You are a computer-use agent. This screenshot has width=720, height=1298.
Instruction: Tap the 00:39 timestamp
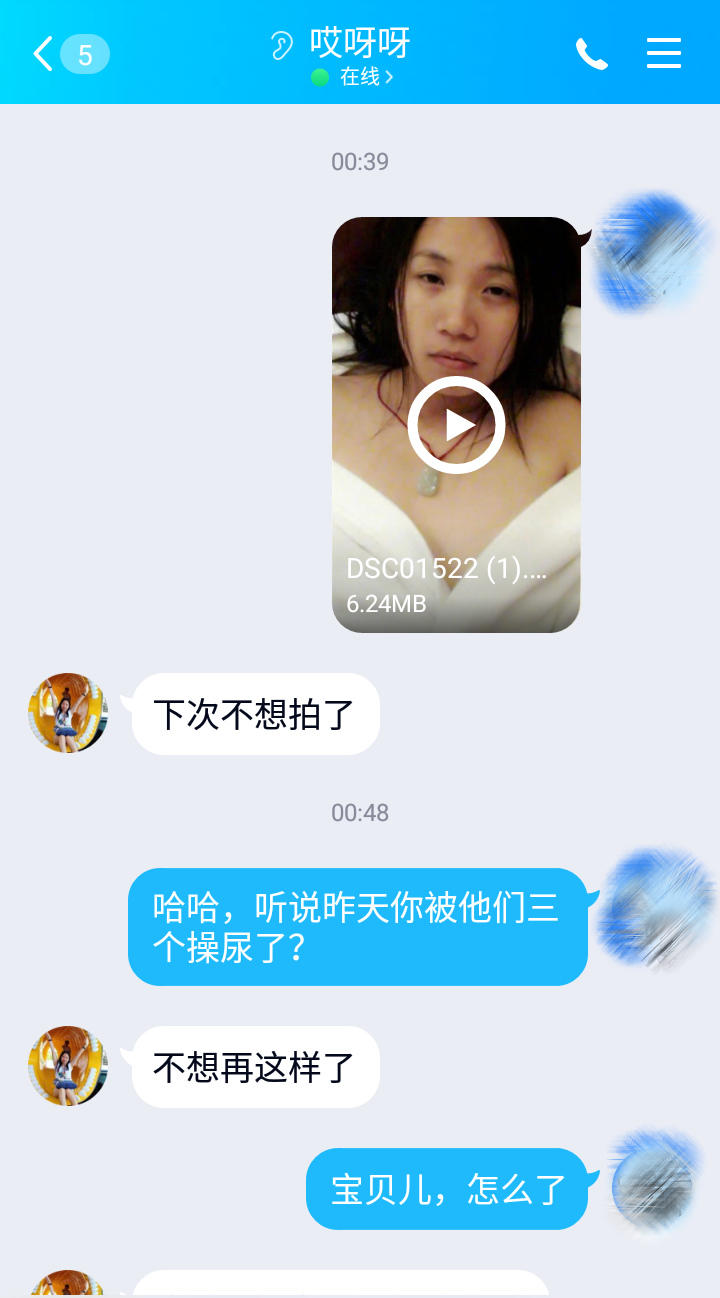tap(360, 162)
